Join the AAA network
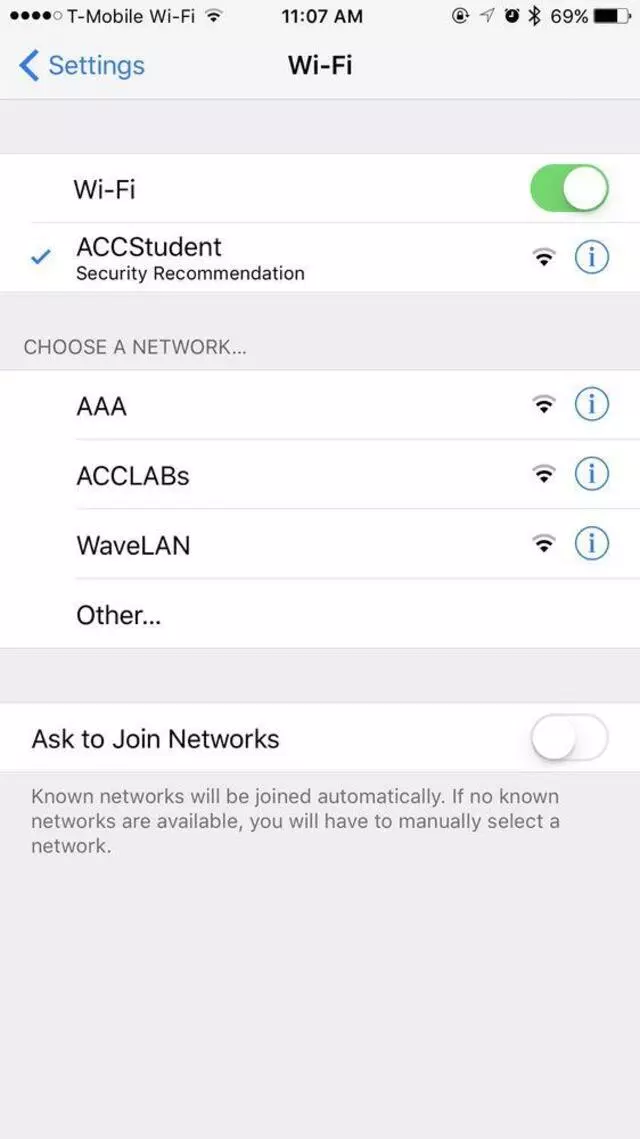640x1139 pixels. pyautogui.click(x=102, y=406)
